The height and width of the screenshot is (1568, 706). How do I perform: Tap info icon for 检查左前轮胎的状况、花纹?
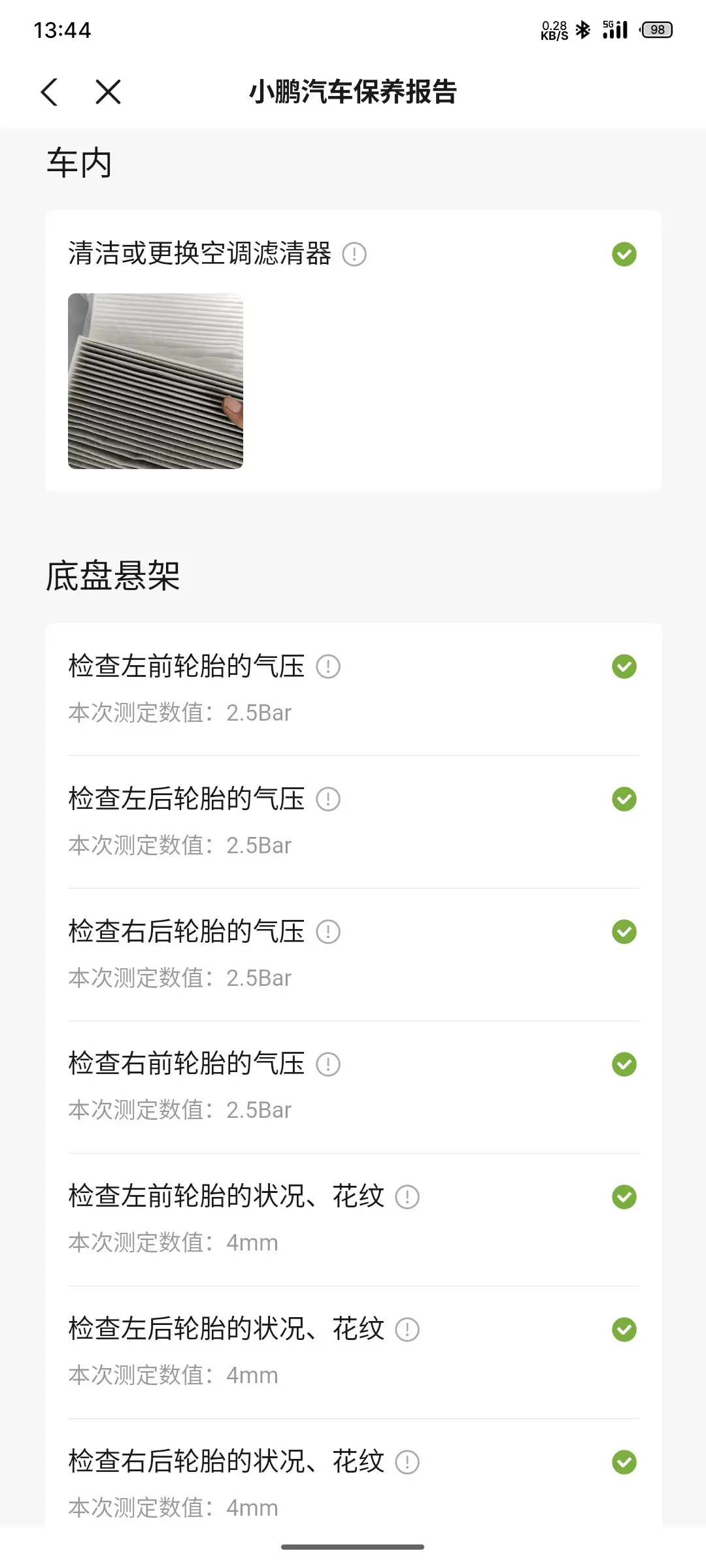click(407, 1198)
